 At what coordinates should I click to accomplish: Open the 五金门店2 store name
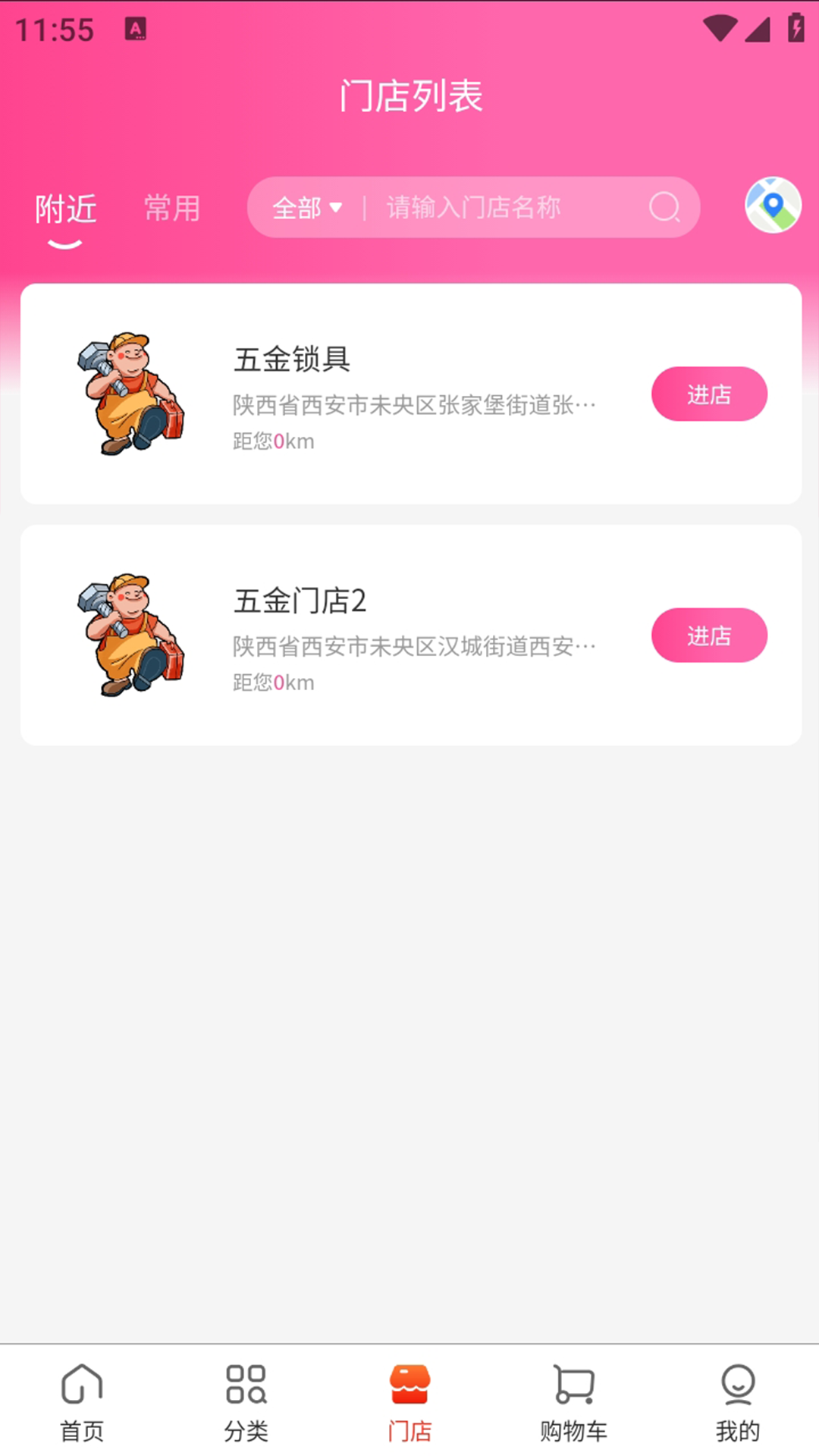pyautogui.click(x=300, y=602)
